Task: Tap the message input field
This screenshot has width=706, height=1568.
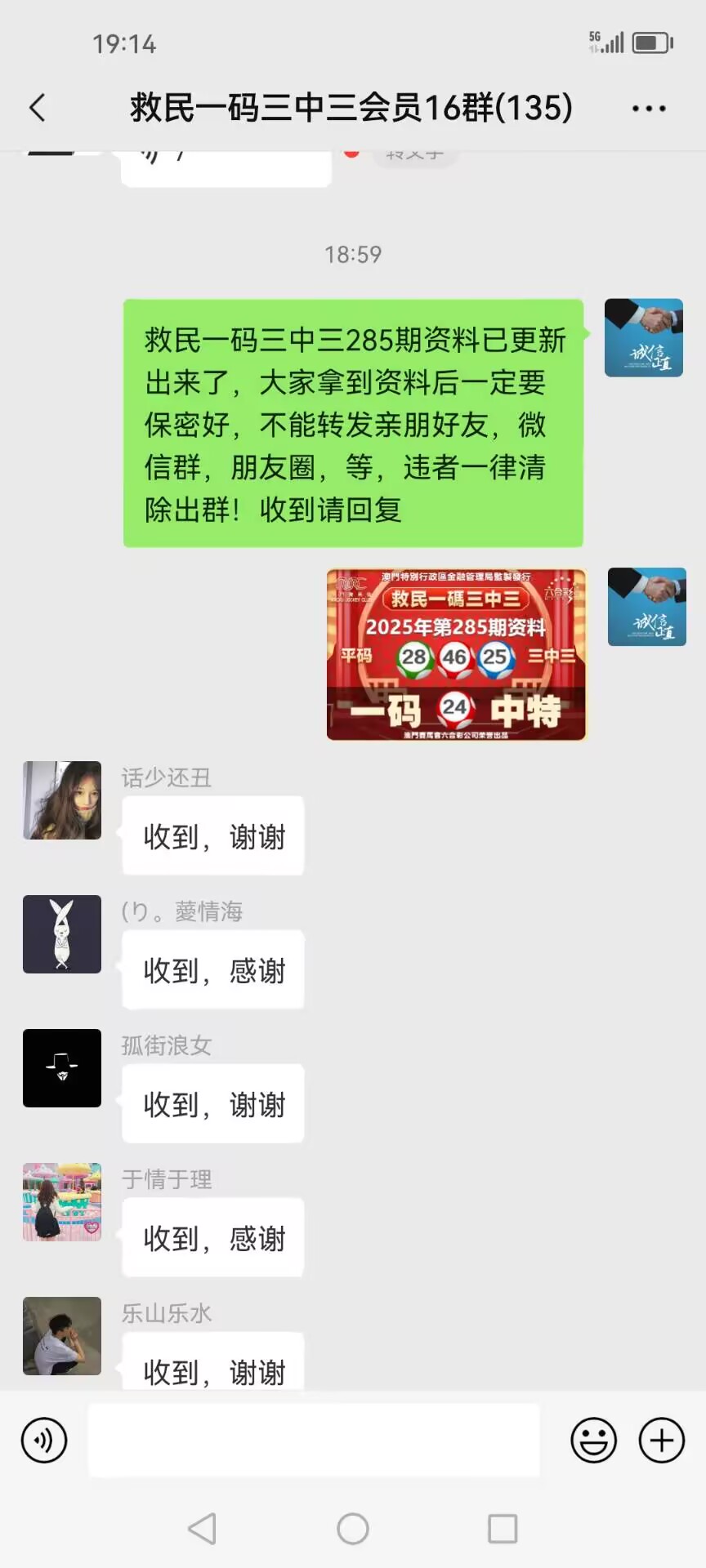Action: [314, 1440]
